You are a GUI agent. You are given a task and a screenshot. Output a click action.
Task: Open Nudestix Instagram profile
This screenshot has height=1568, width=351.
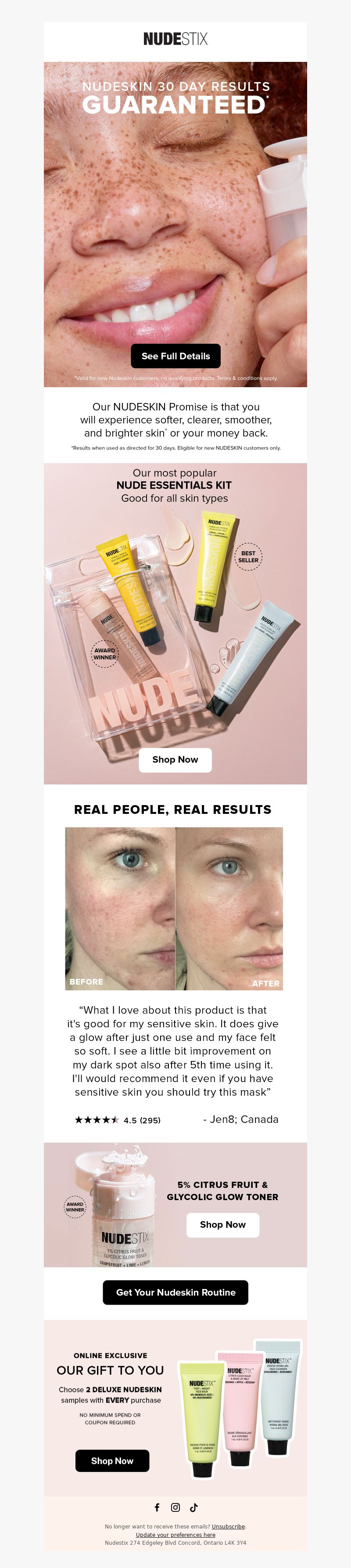[175, 1507]
